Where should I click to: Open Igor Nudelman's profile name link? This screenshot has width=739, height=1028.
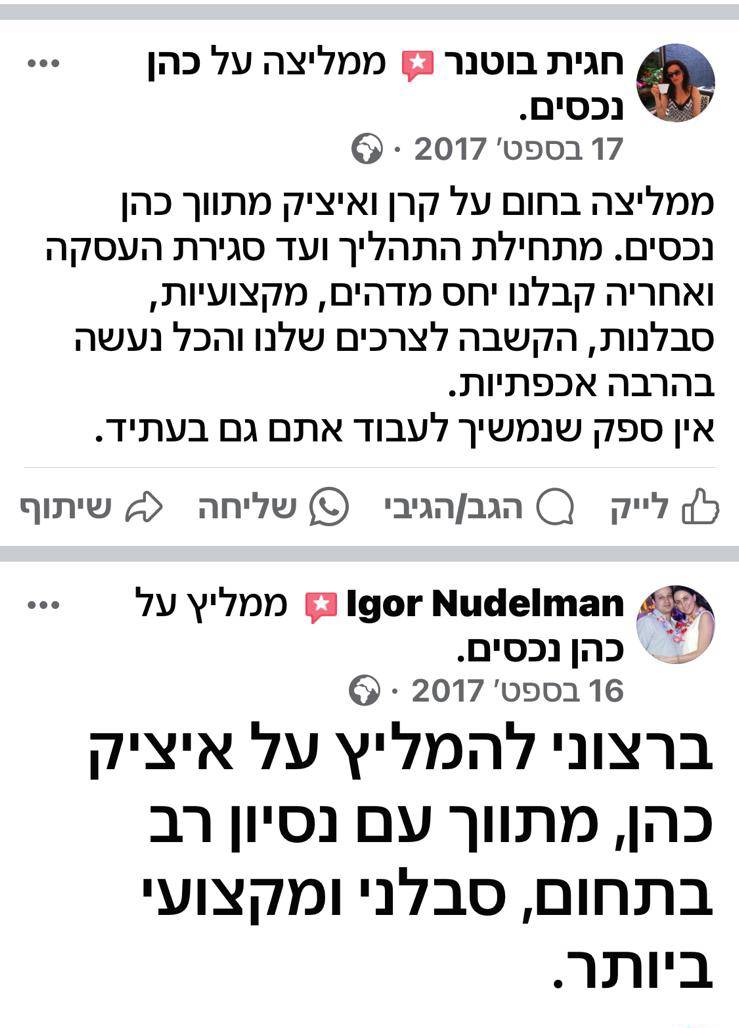[x=485, y=605]
